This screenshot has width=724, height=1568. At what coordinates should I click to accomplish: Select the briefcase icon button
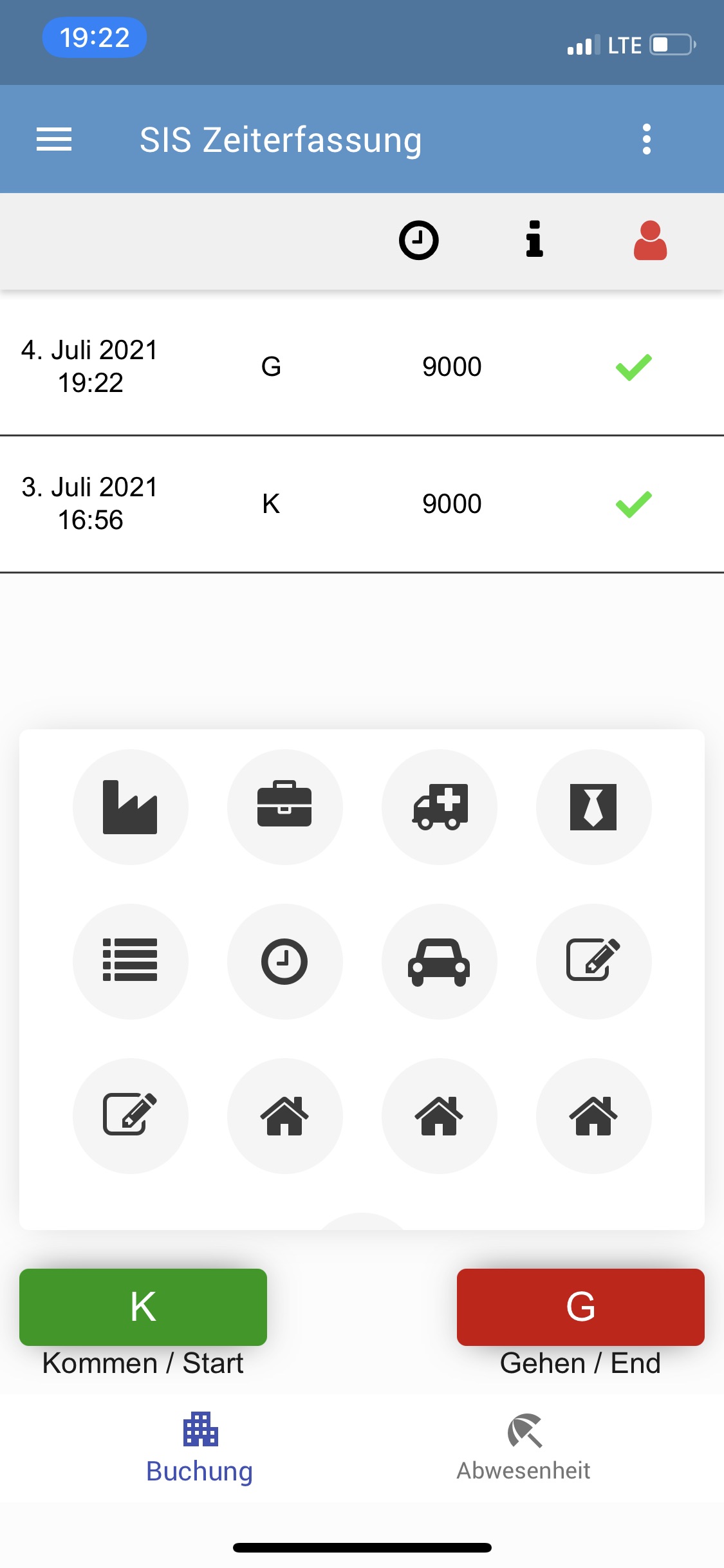point(284,807)
